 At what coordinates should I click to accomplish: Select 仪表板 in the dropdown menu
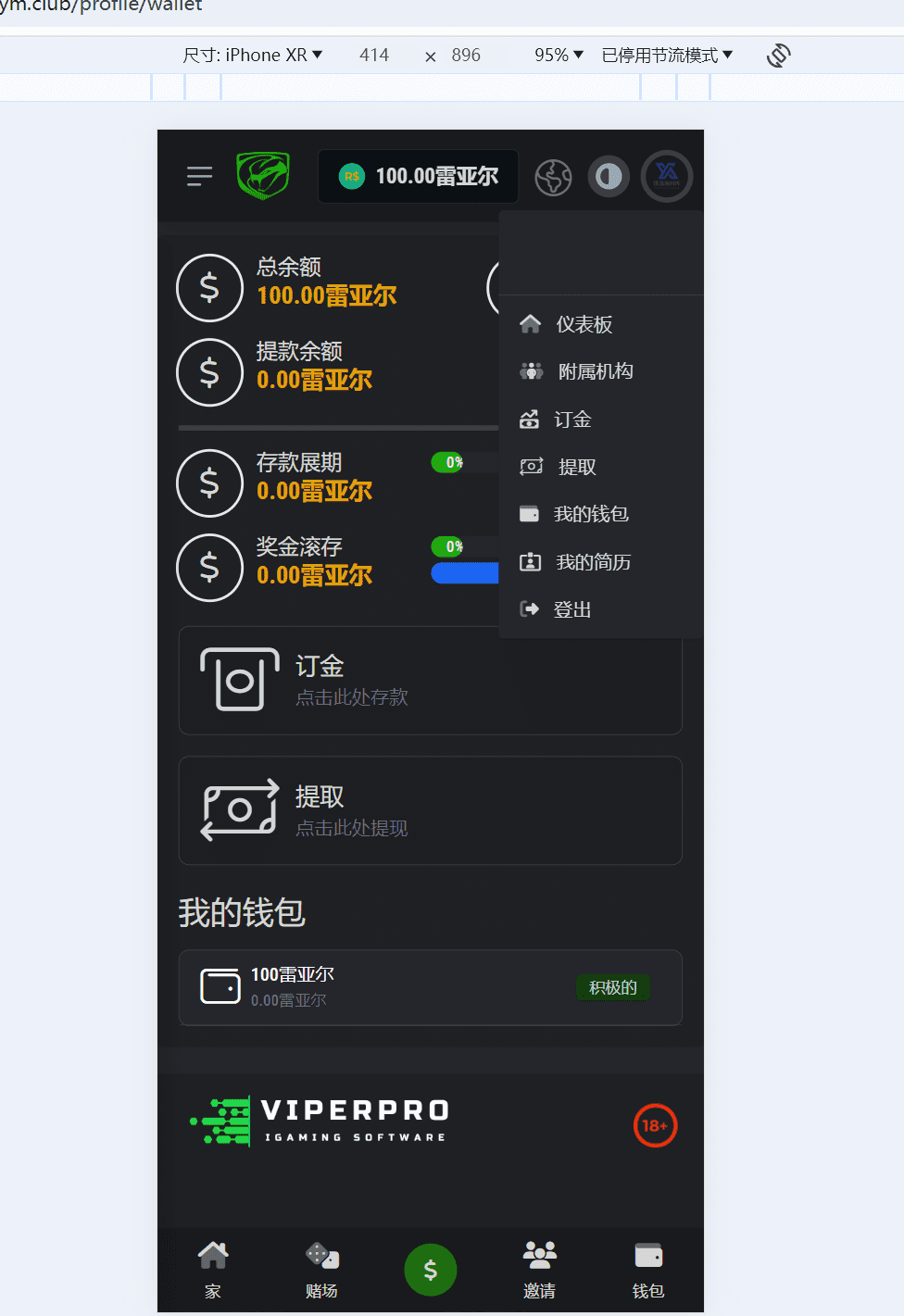coord(583,324)
